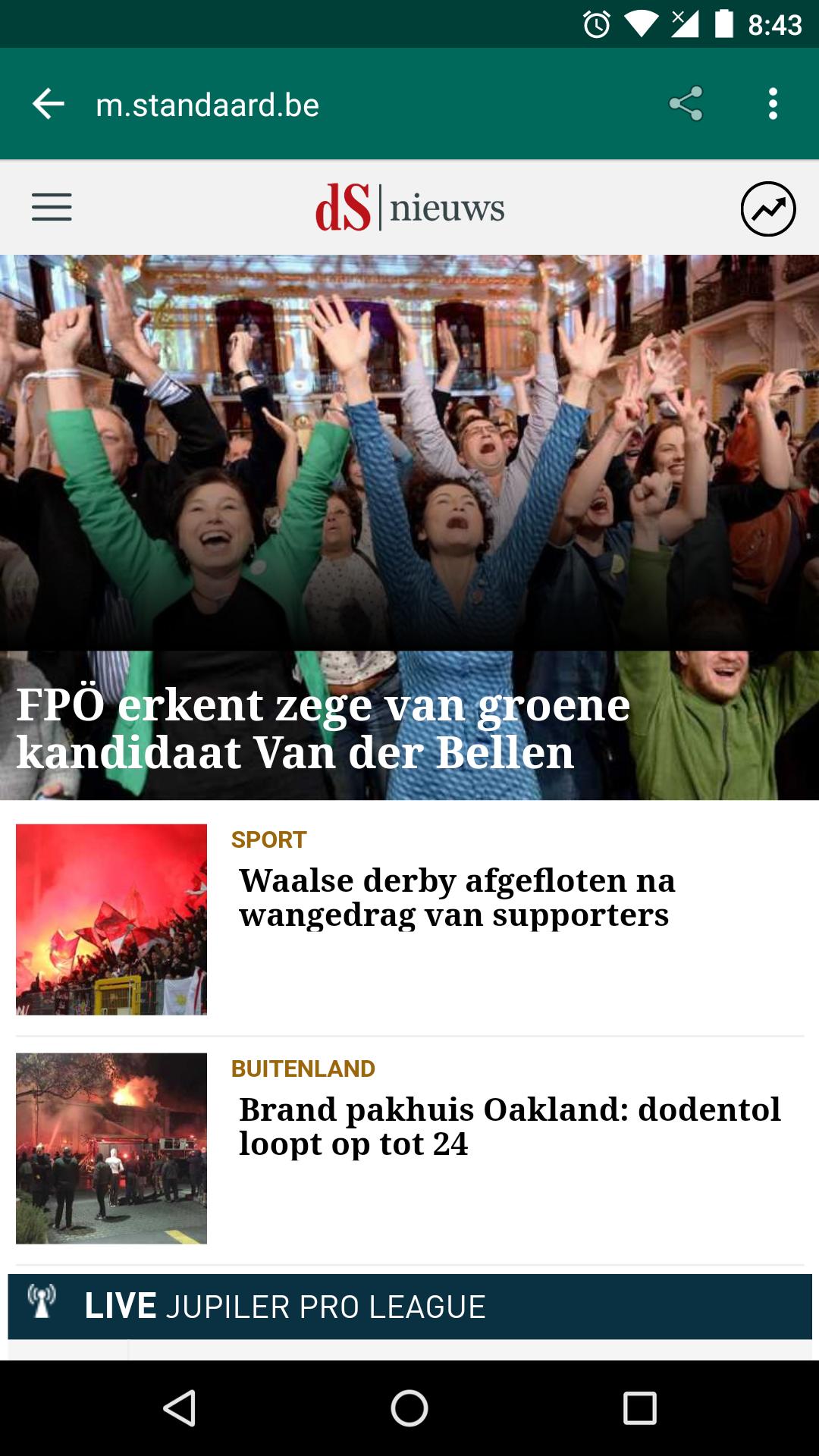Open the hamburger navigation menu
Viewport: 819px width, 1456px height.
tap(52, 207)
